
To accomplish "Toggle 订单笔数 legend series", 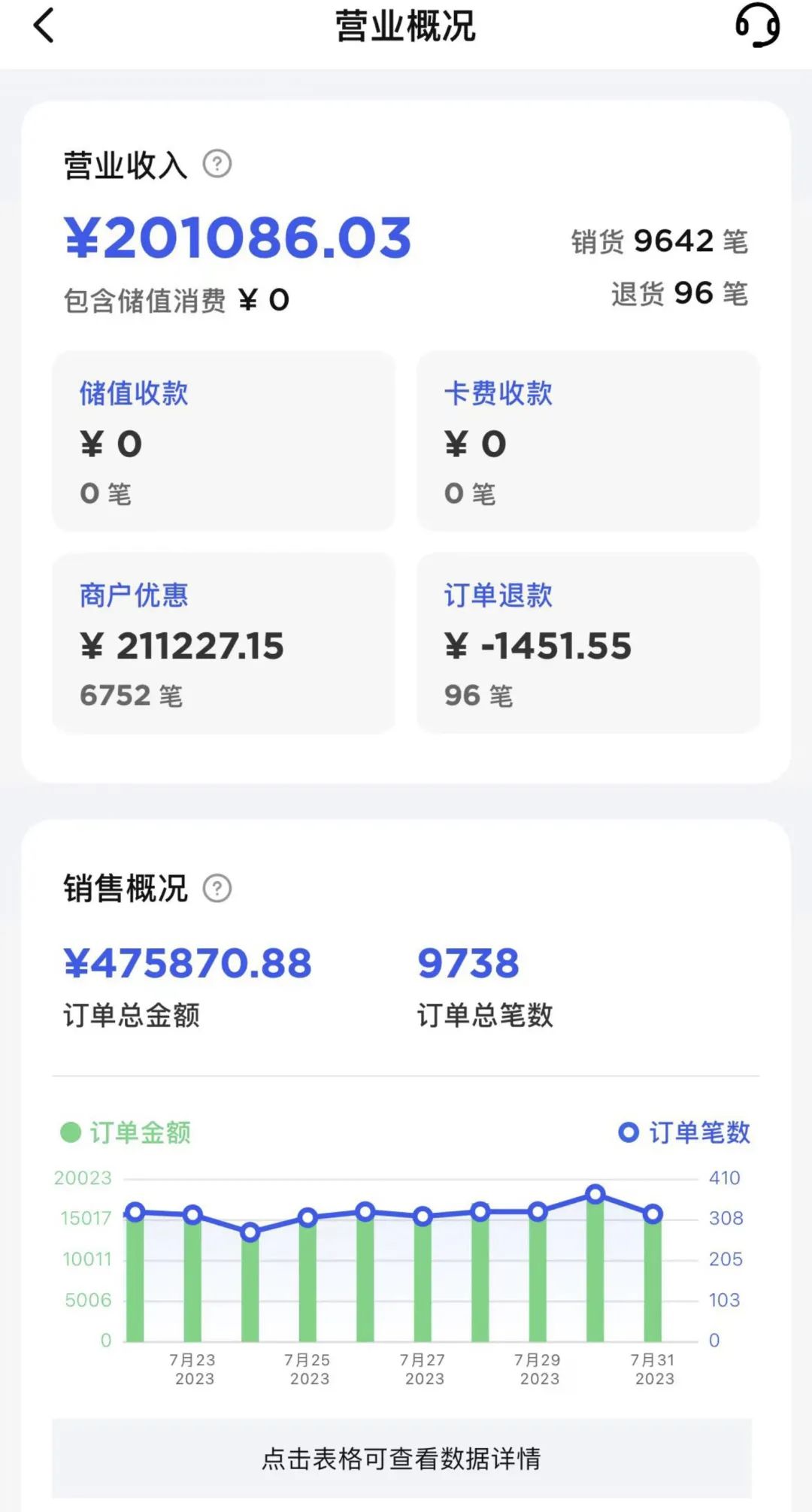I will coord(684,1132).
